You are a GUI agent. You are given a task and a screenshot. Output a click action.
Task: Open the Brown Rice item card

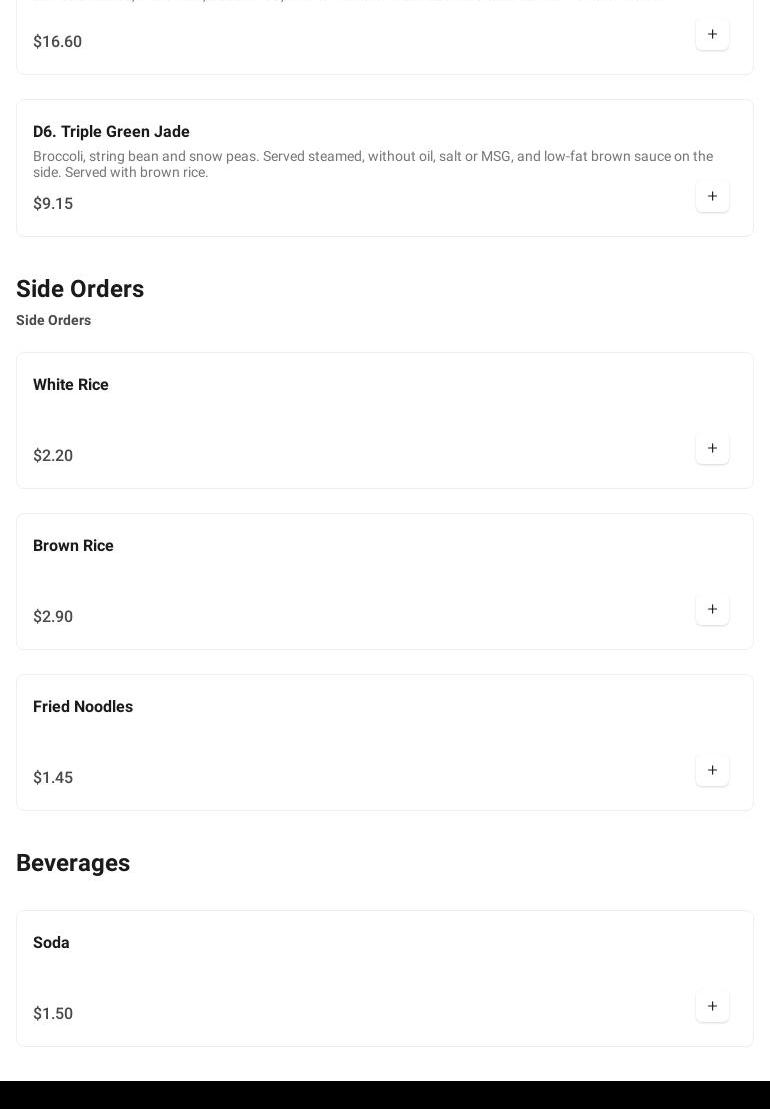[73, 546]
